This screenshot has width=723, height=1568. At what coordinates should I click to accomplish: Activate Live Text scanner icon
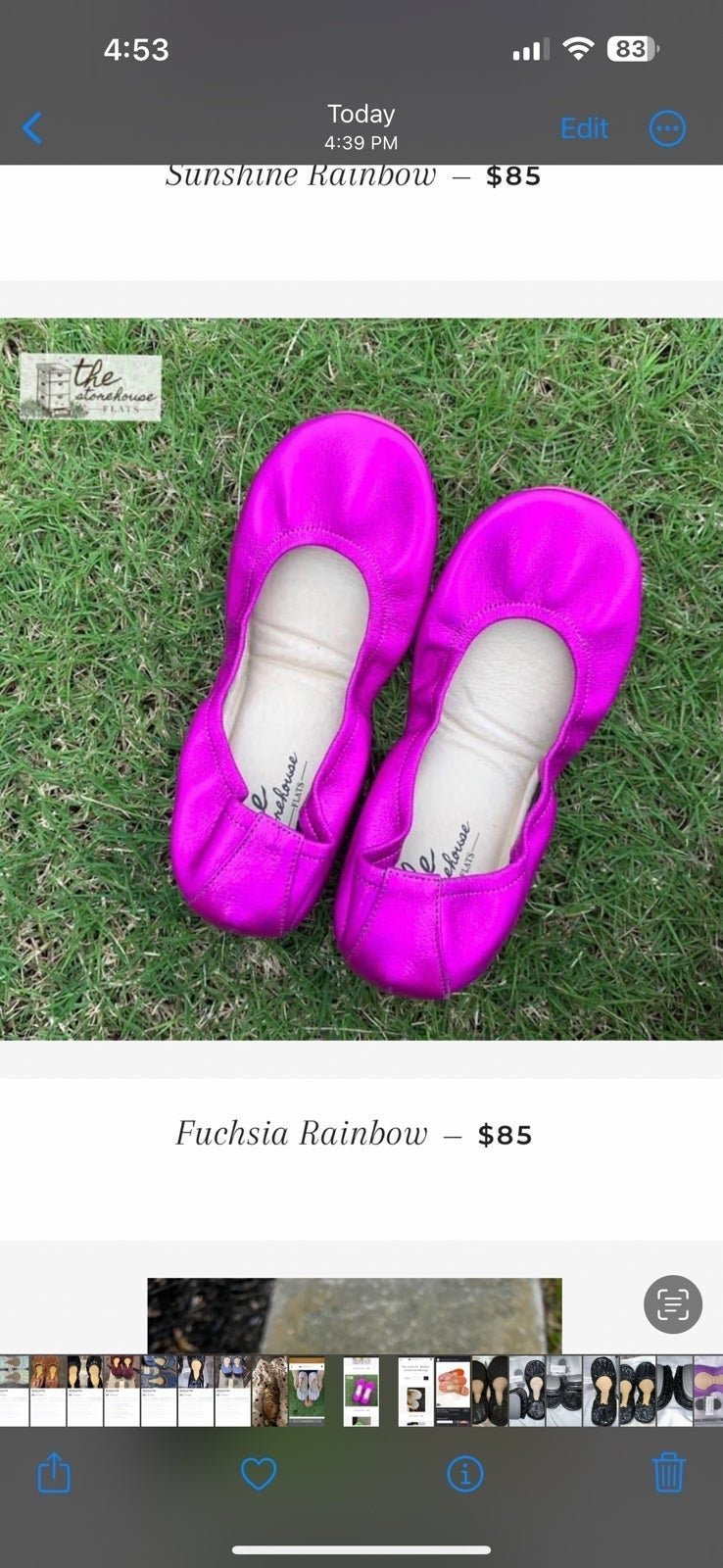pyautogui.click(x=673, y=1304)
